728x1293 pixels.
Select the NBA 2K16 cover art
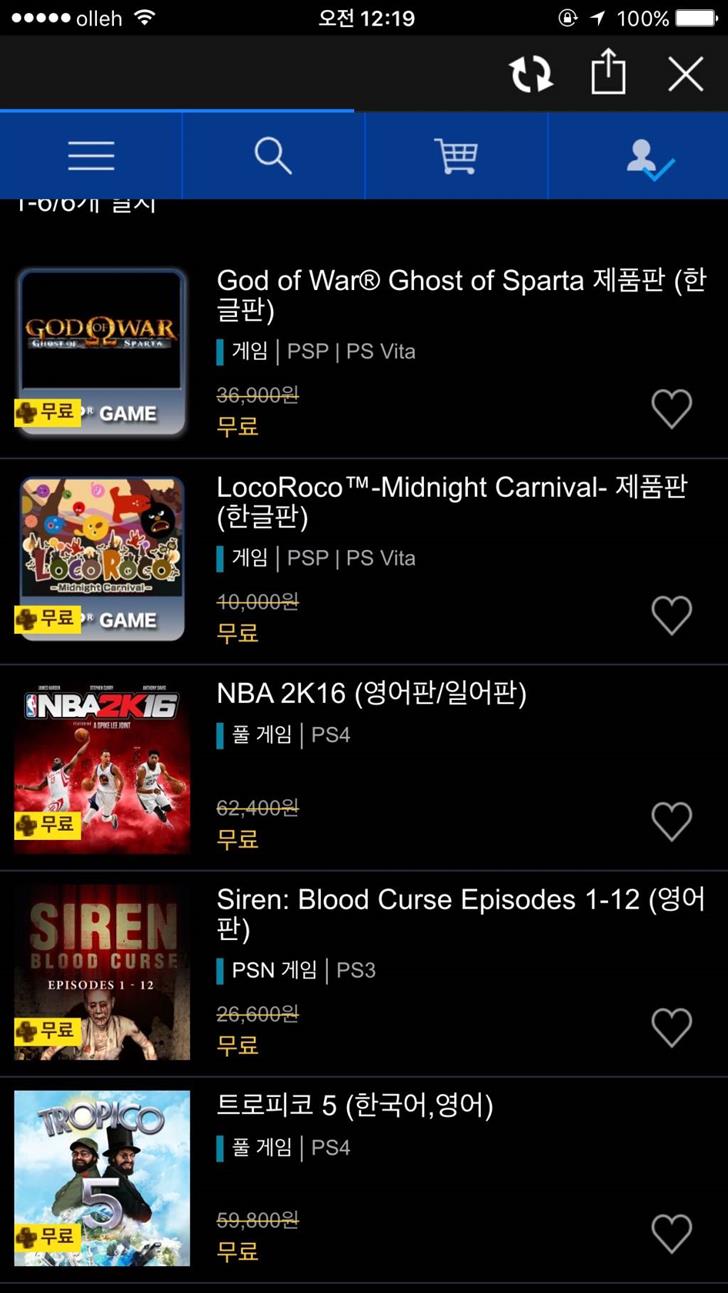102,766
